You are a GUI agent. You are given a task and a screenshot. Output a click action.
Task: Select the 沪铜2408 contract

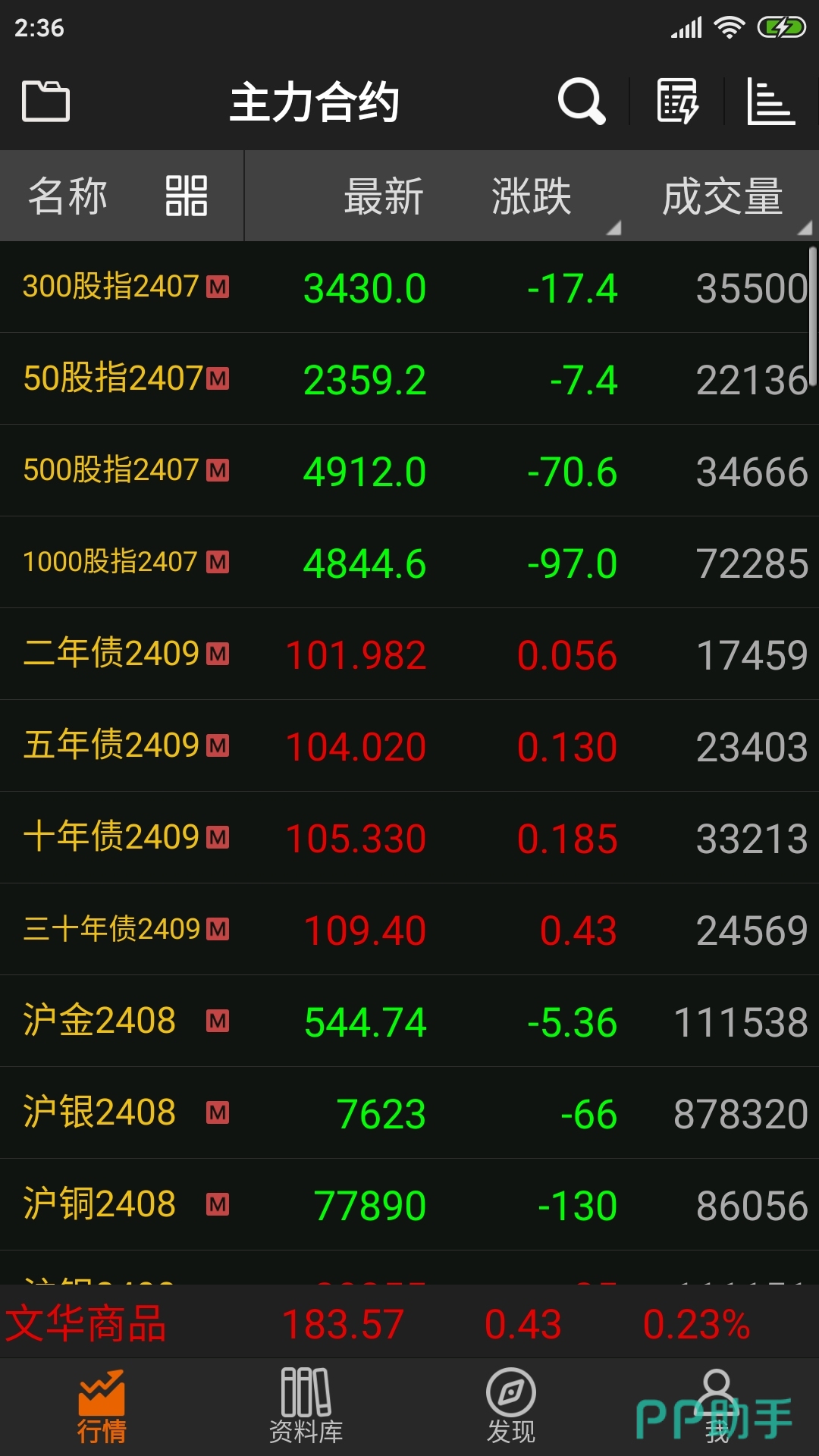click(x=409, y=1205)
